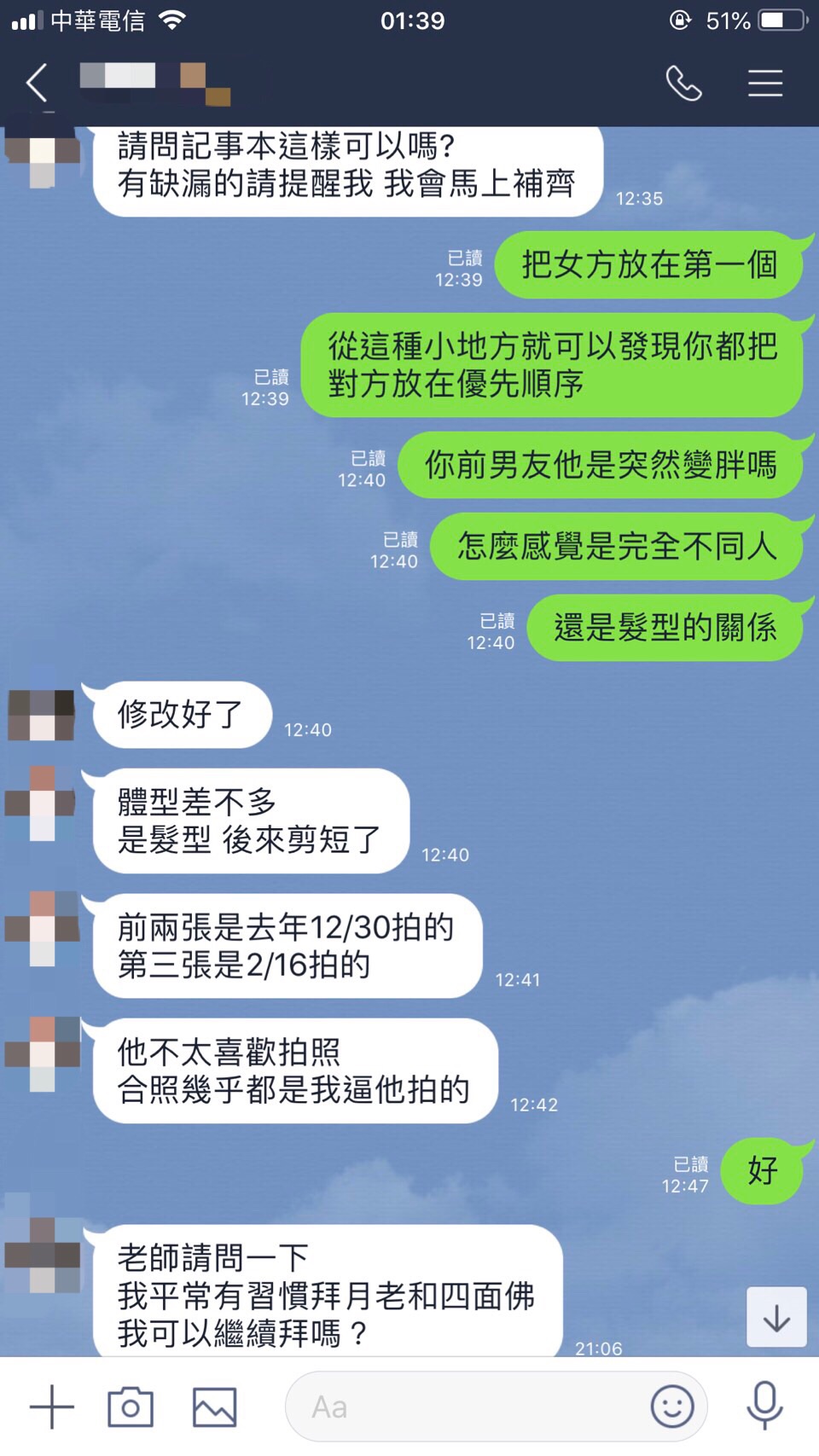This screenshot has height=1456, width=819.
Task: Start a voice call with this contact
Action: click(683, 83)
